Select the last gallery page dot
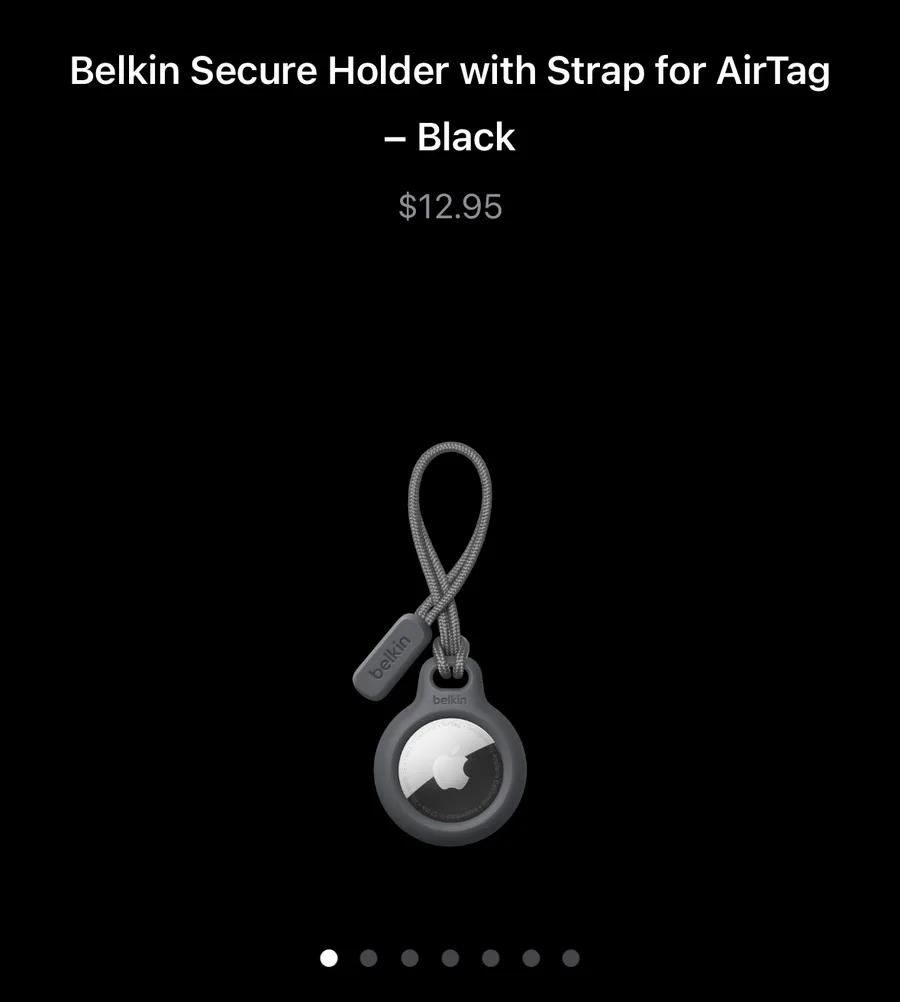900x1002 pixels. tap(571, 958)
